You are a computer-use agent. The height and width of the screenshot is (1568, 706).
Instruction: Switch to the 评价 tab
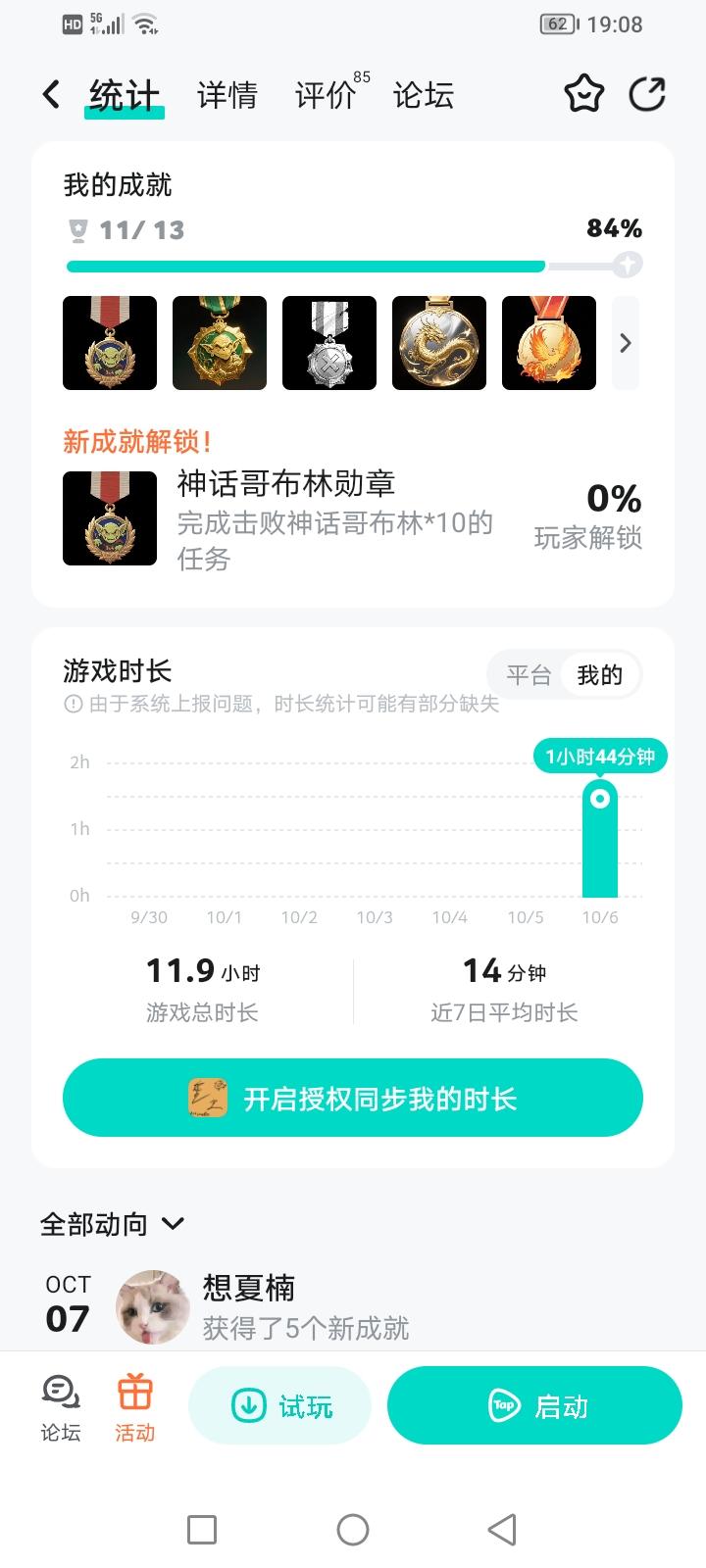click(x=326, y=95)
